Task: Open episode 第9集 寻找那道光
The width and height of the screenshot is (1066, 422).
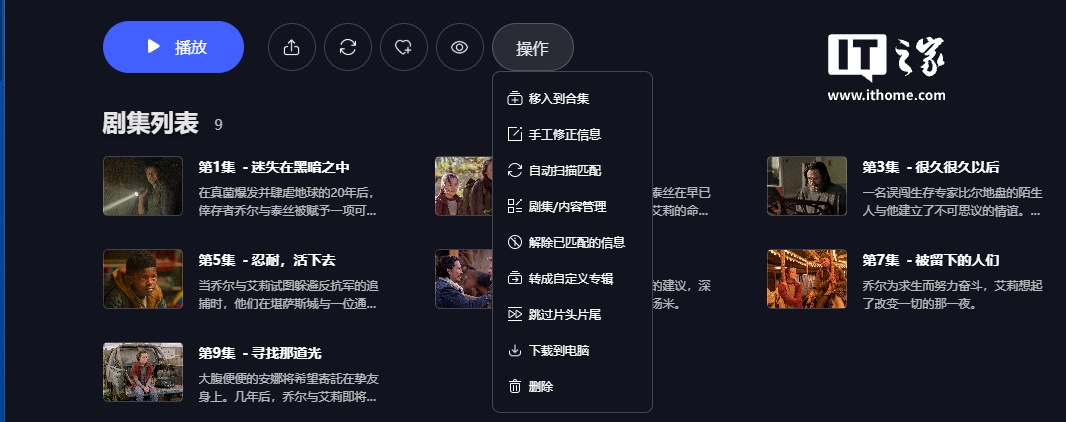Action: (143, 372)
